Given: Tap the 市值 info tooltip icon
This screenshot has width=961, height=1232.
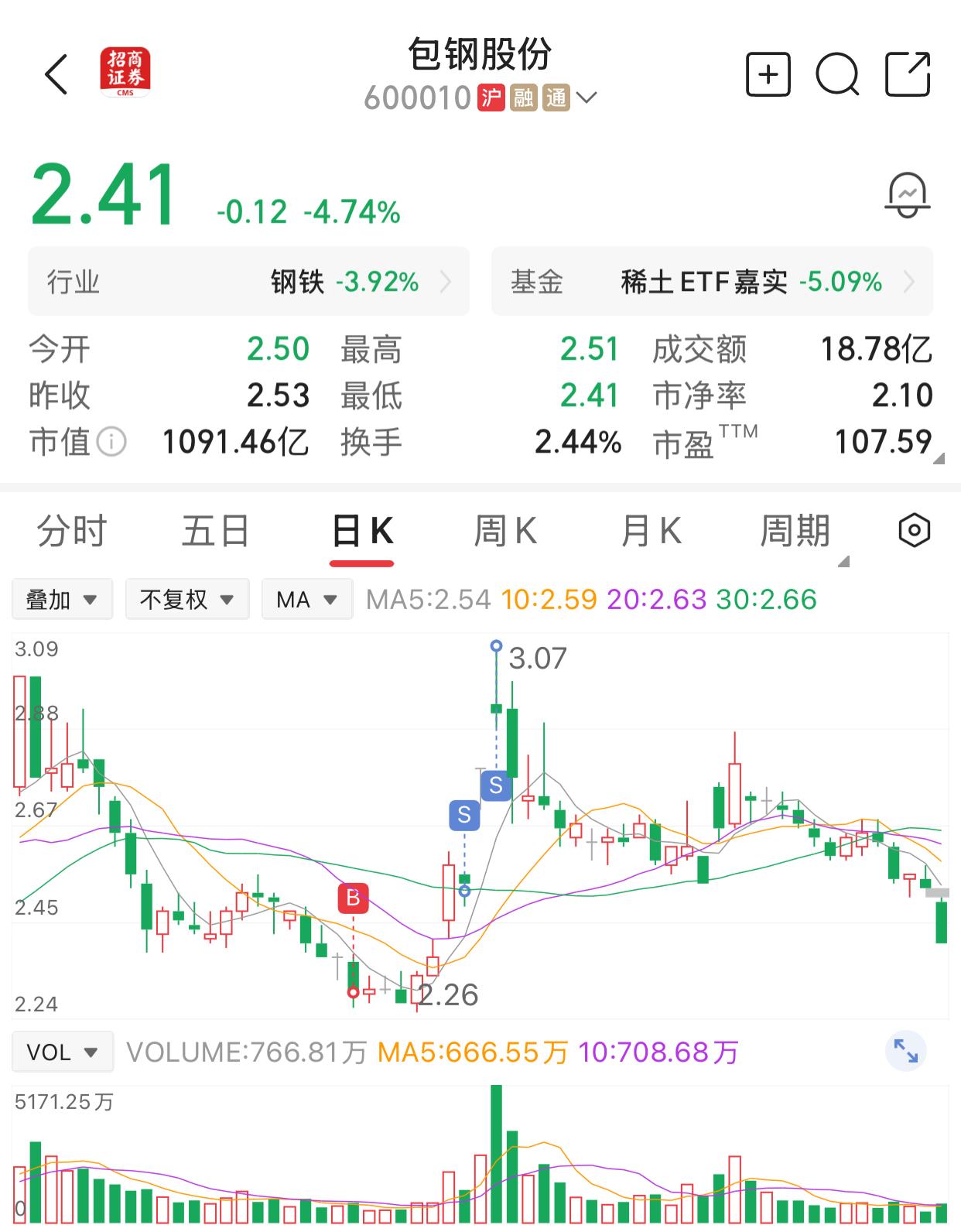Looking at the screenshot, I should tap(112, 443).
